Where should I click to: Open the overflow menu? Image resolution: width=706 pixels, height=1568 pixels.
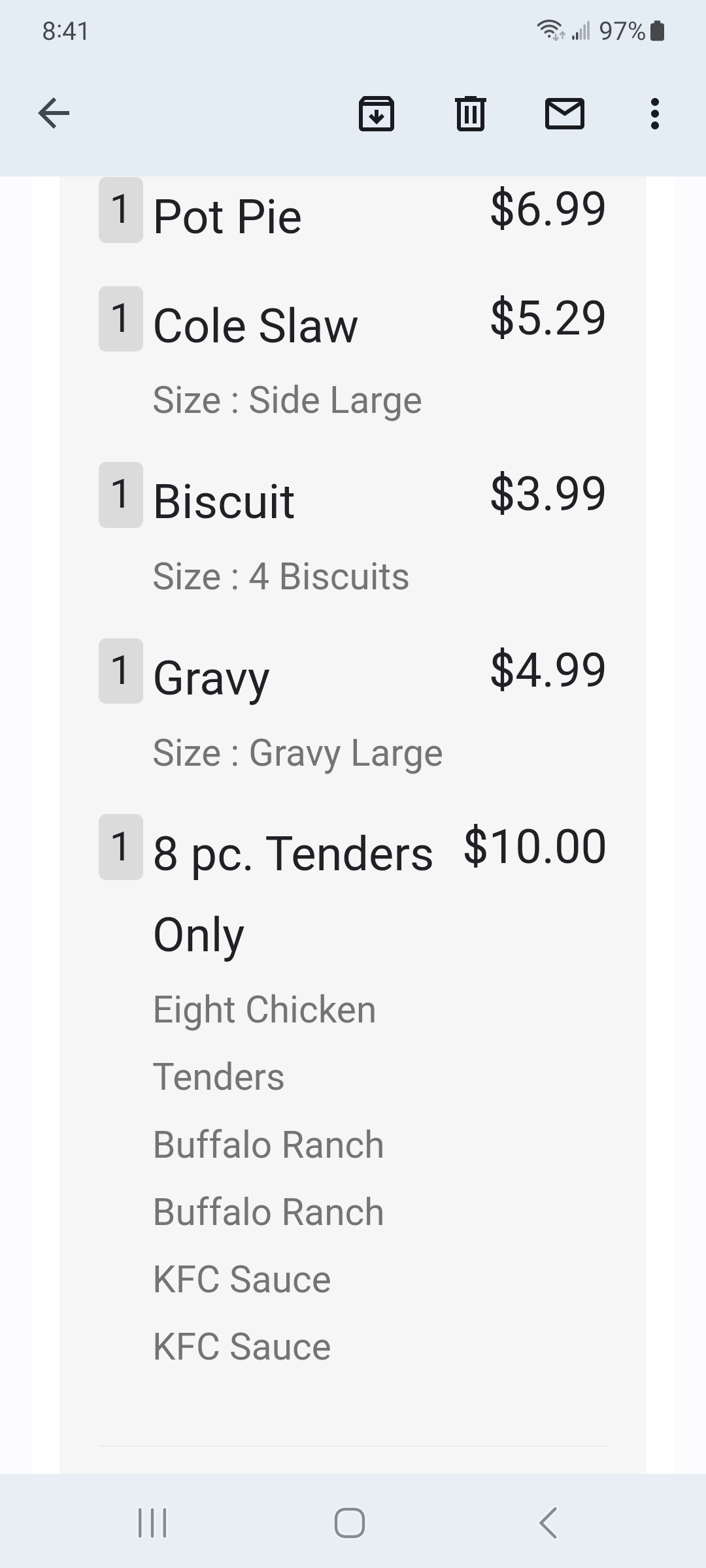[x=654, y=114]
